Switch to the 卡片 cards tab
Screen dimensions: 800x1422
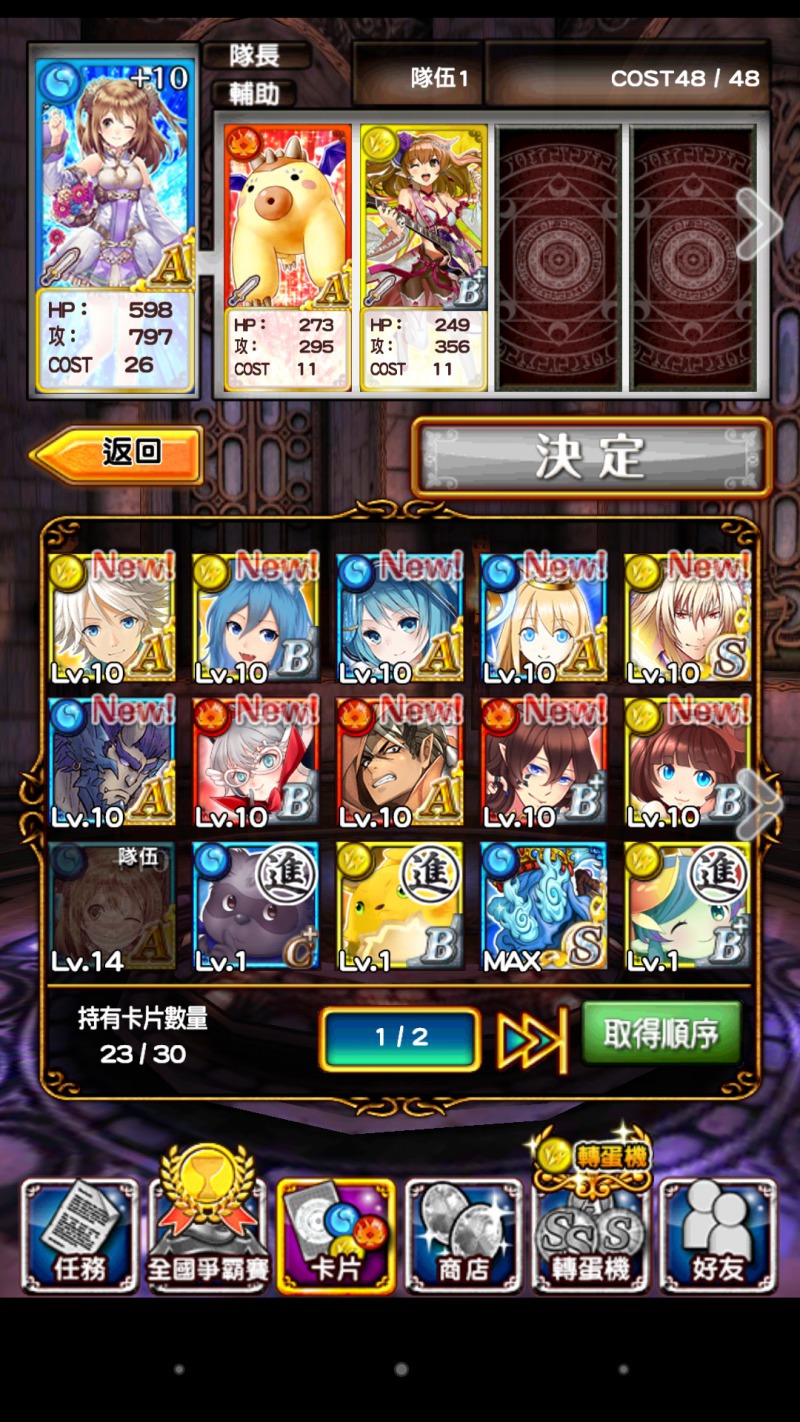(336, 1235)
